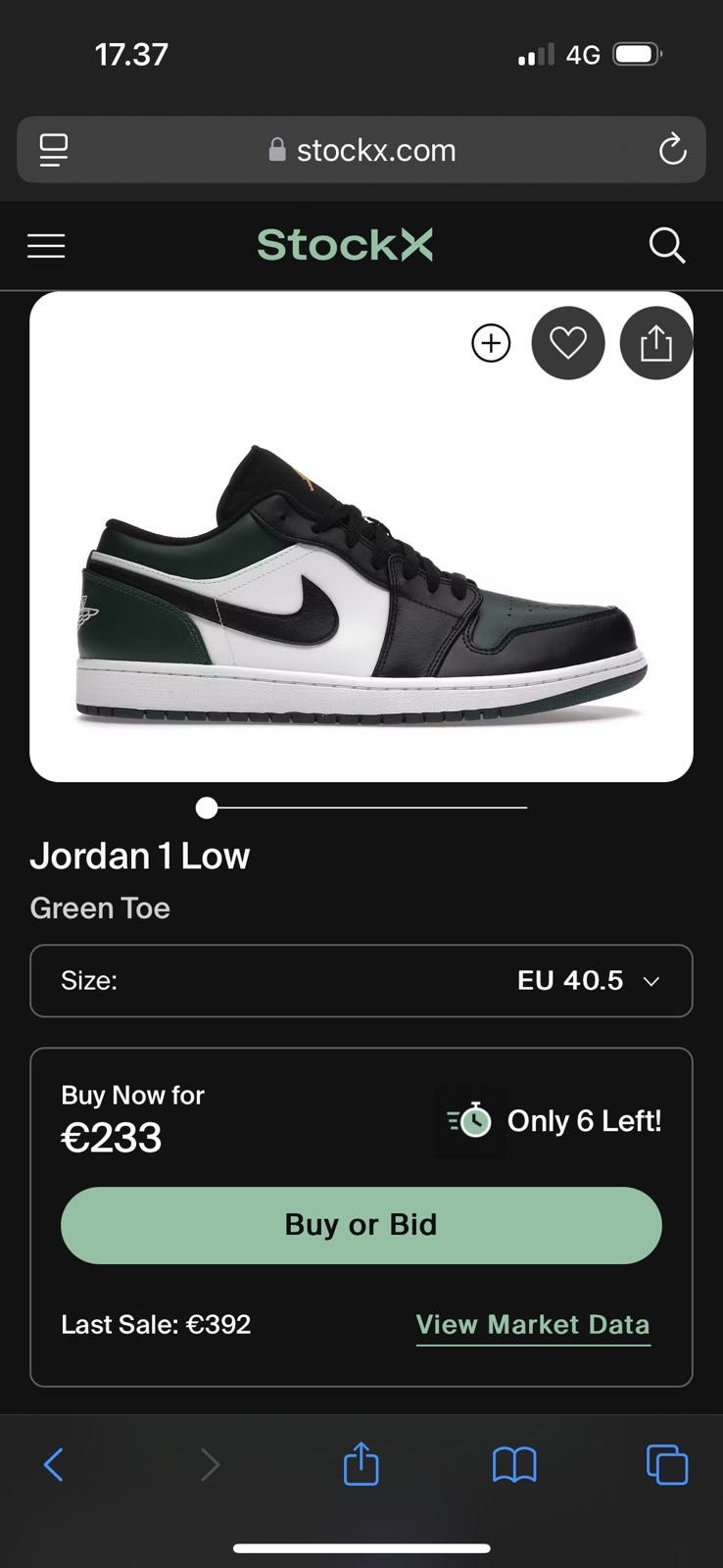This screenshot has height=1568, width=723.
Task: Show open Safari tabs
Action: click(x=667, y=1465)
